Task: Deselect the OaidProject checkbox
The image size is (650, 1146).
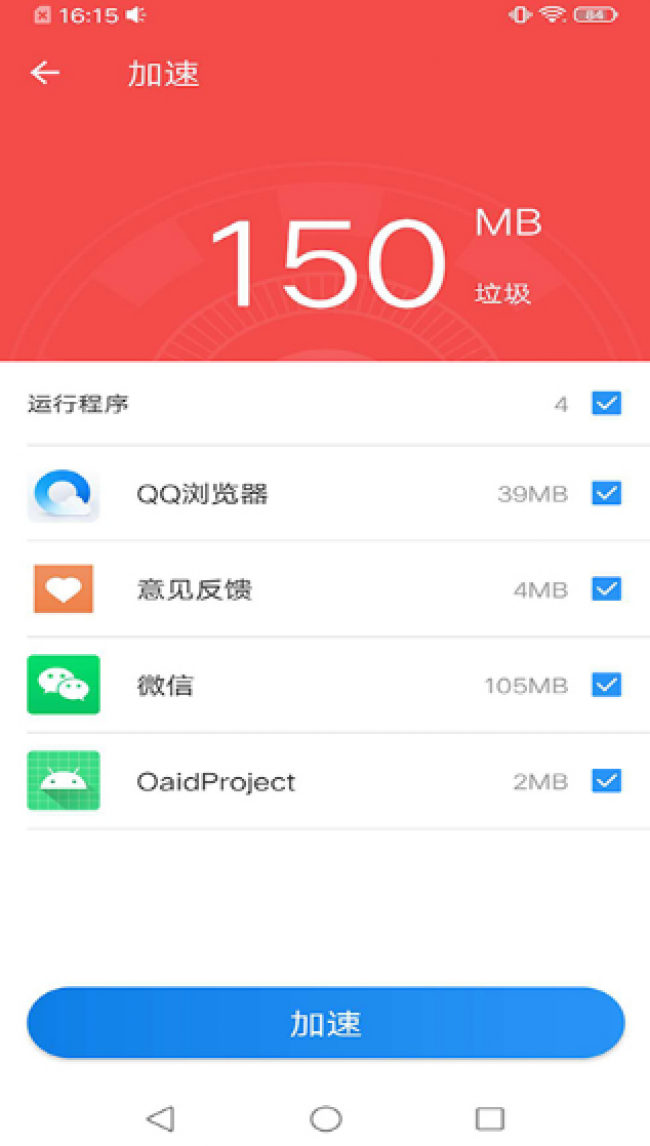Action: (606, 781)
